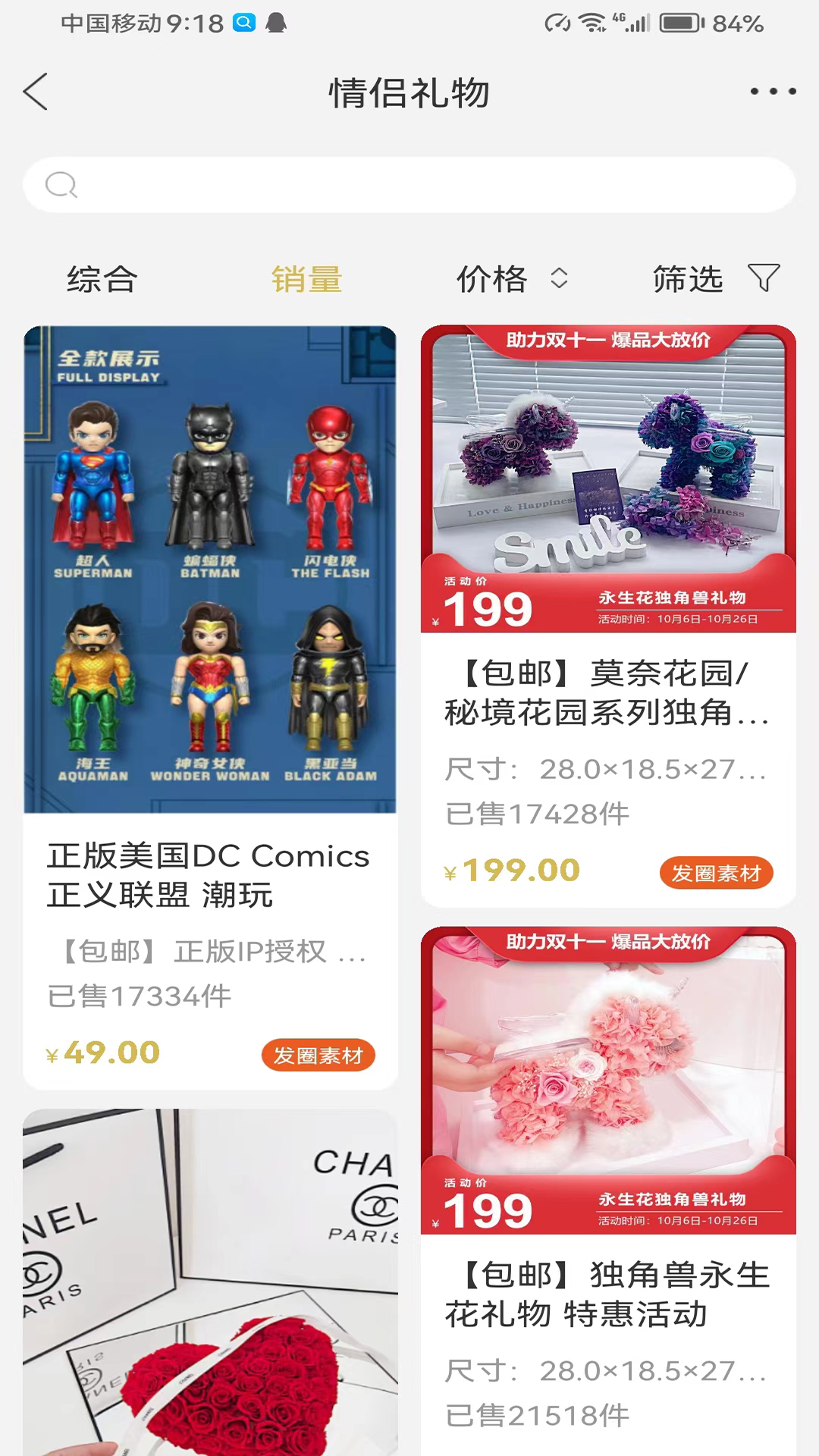Open the Chanel rose heart gift image
Image resolution: width=819 pixels, height=1456 pixels.
click(209, 1289)
